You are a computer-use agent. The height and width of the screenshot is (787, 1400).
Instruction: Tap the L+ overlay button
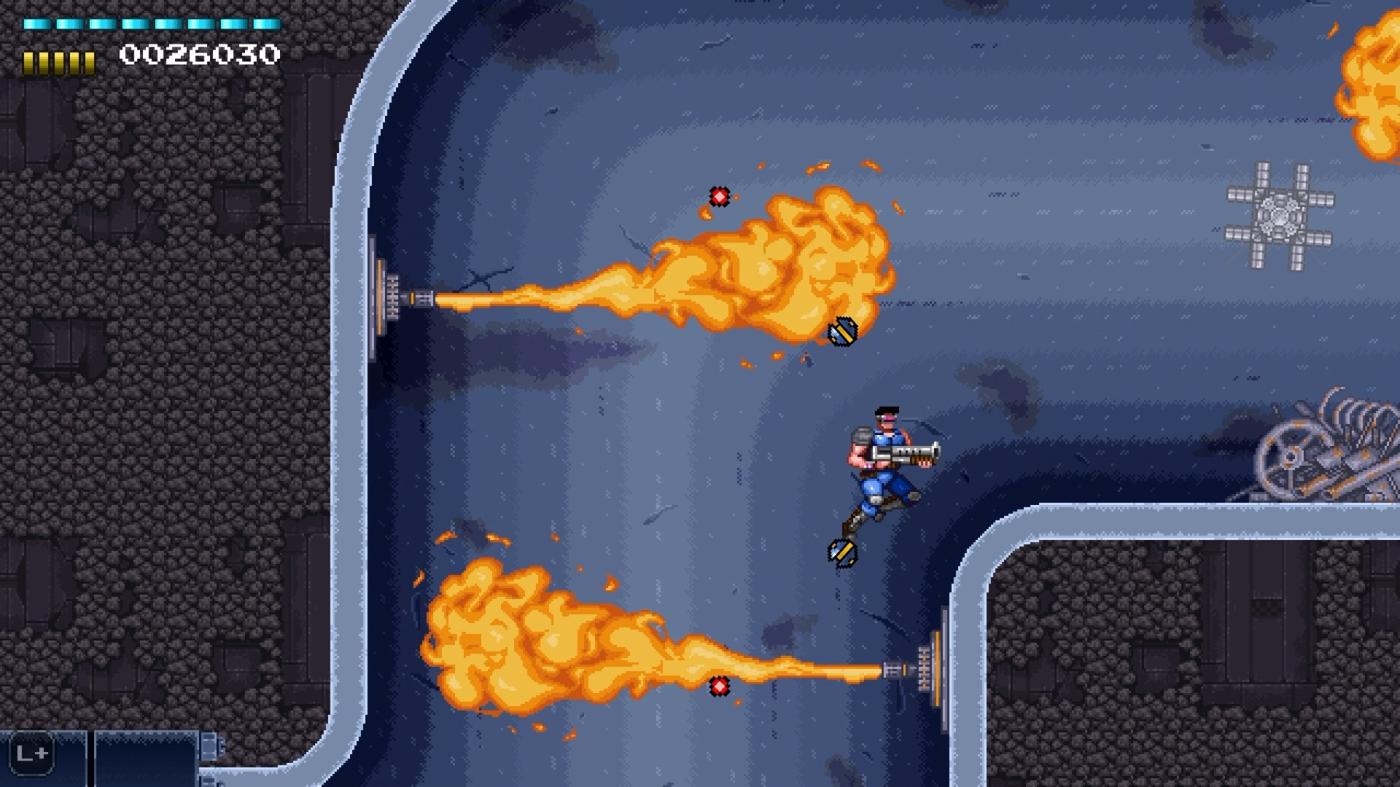31,754
